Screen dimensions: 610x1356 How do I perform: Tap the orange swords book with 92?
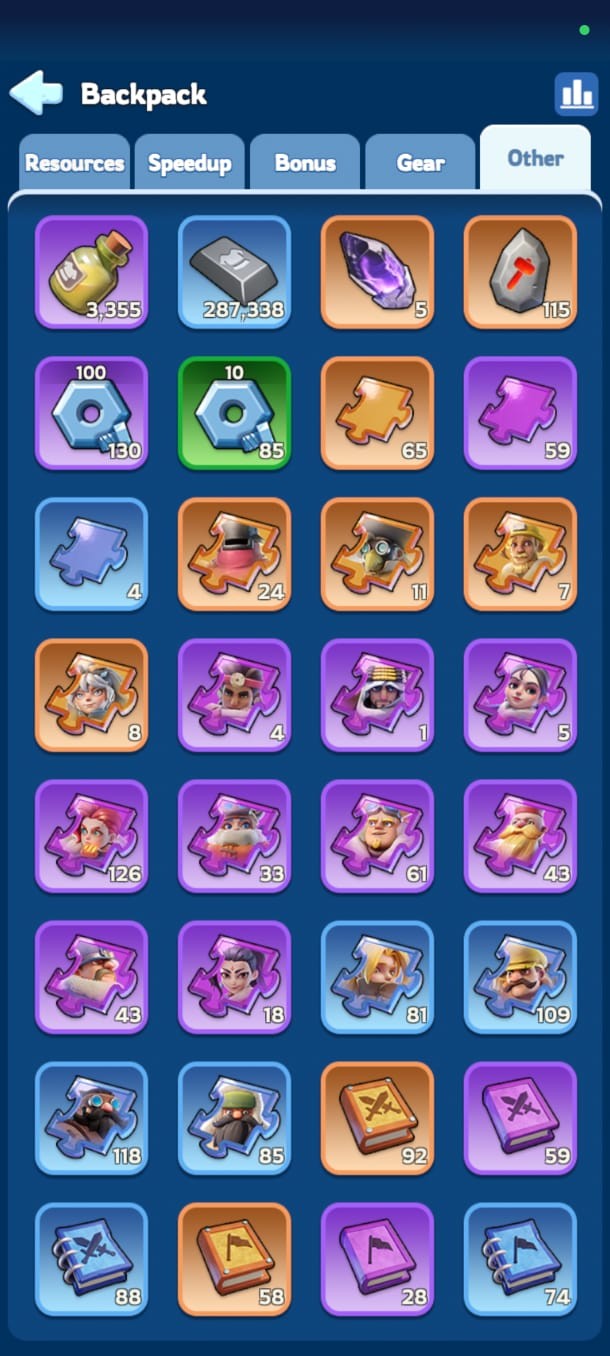(x=377, y=1118)
